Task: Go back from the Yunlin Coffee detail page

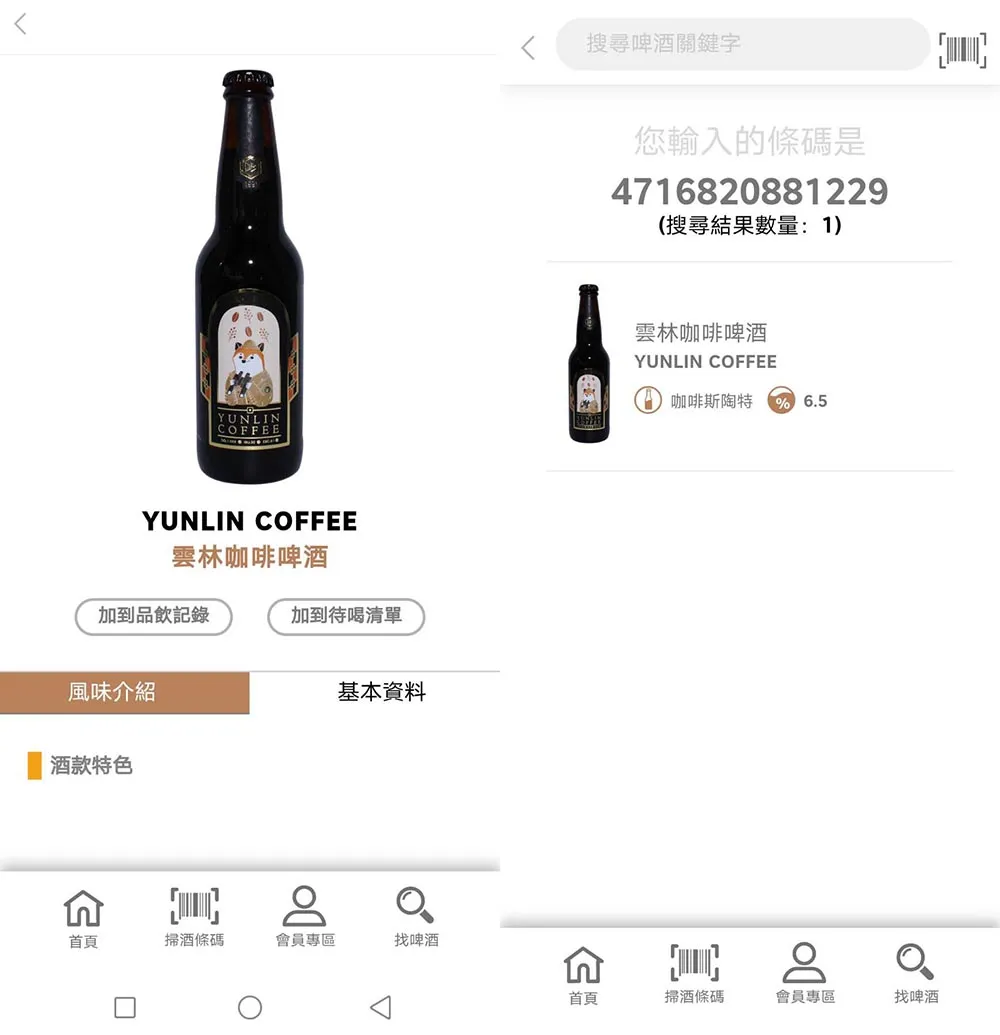Action: [x=21, y=25]
